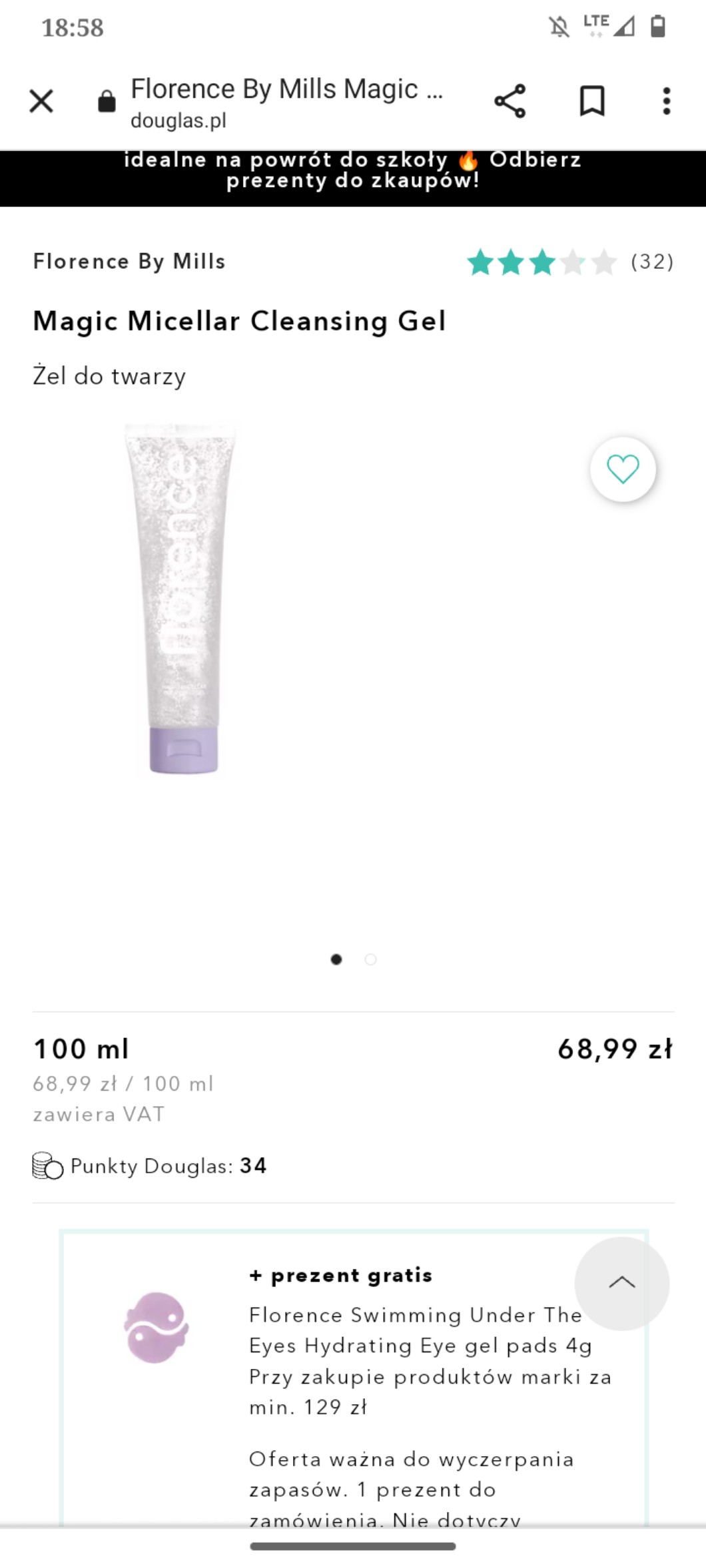Bookmark this page in browser
The height and width of the screenshot is (1568, 706).
(x=591, y=102)
